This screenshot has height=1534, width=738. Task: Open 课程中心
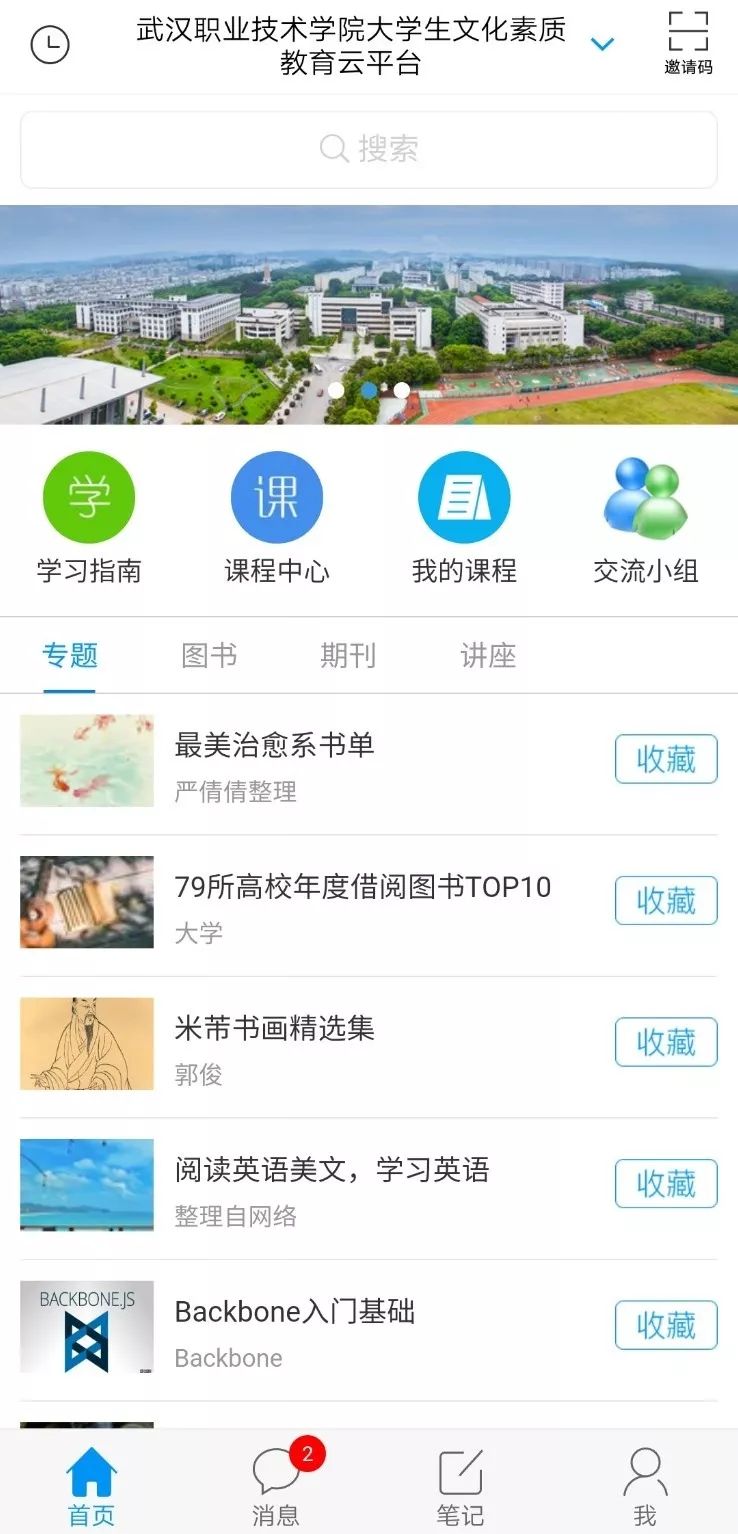click(277, 518)
